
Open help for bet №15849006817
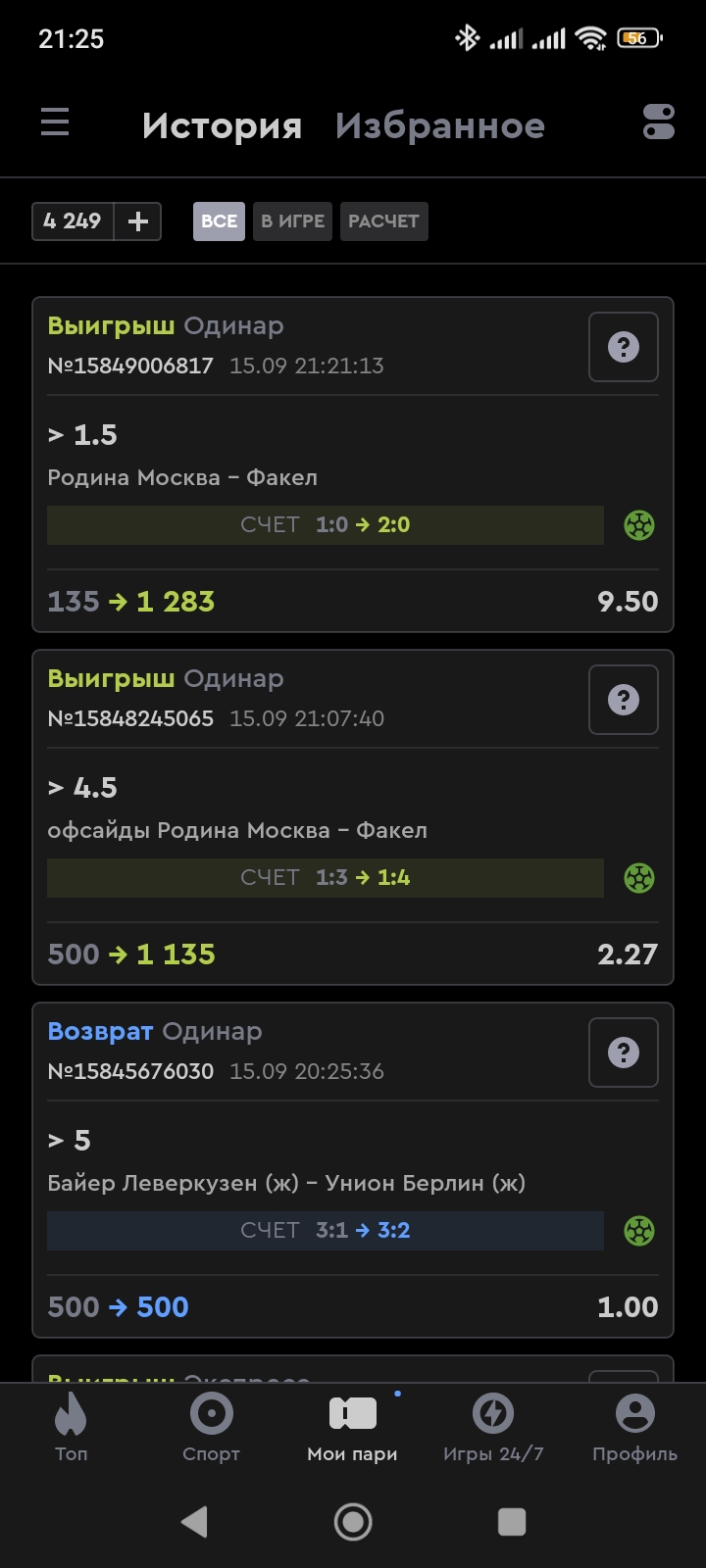[x=623, y=347]
